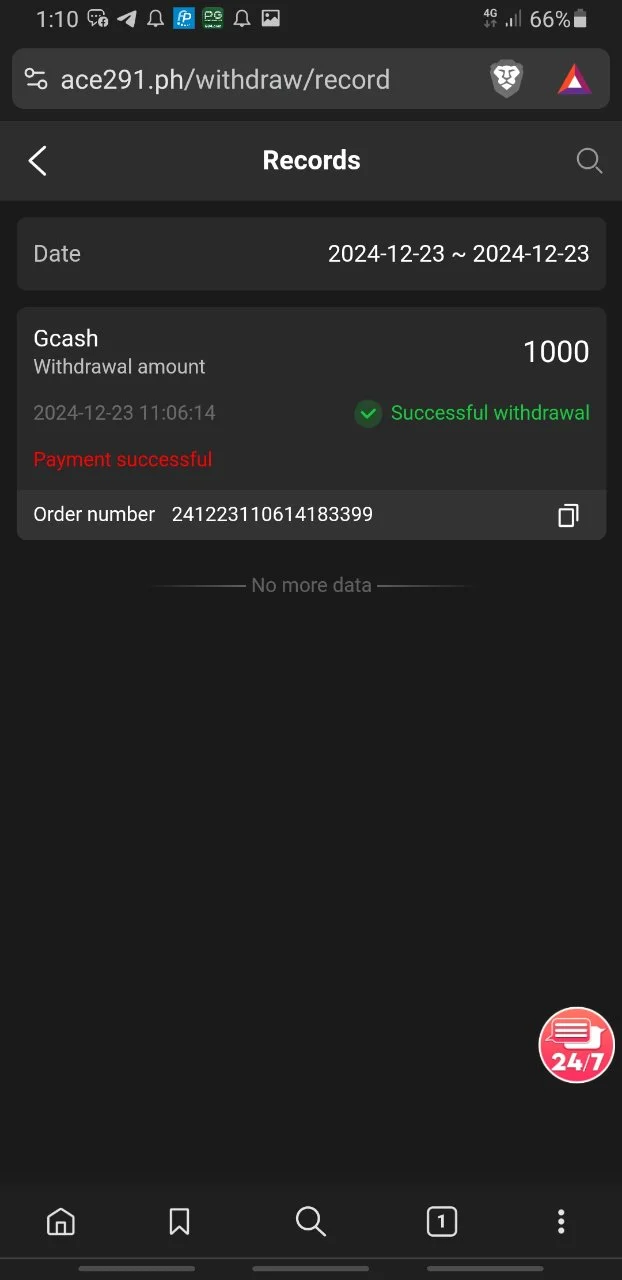Open Brave Rewards triangle icon
This screenshot has width=622, height=1280.
click(574, 80)
